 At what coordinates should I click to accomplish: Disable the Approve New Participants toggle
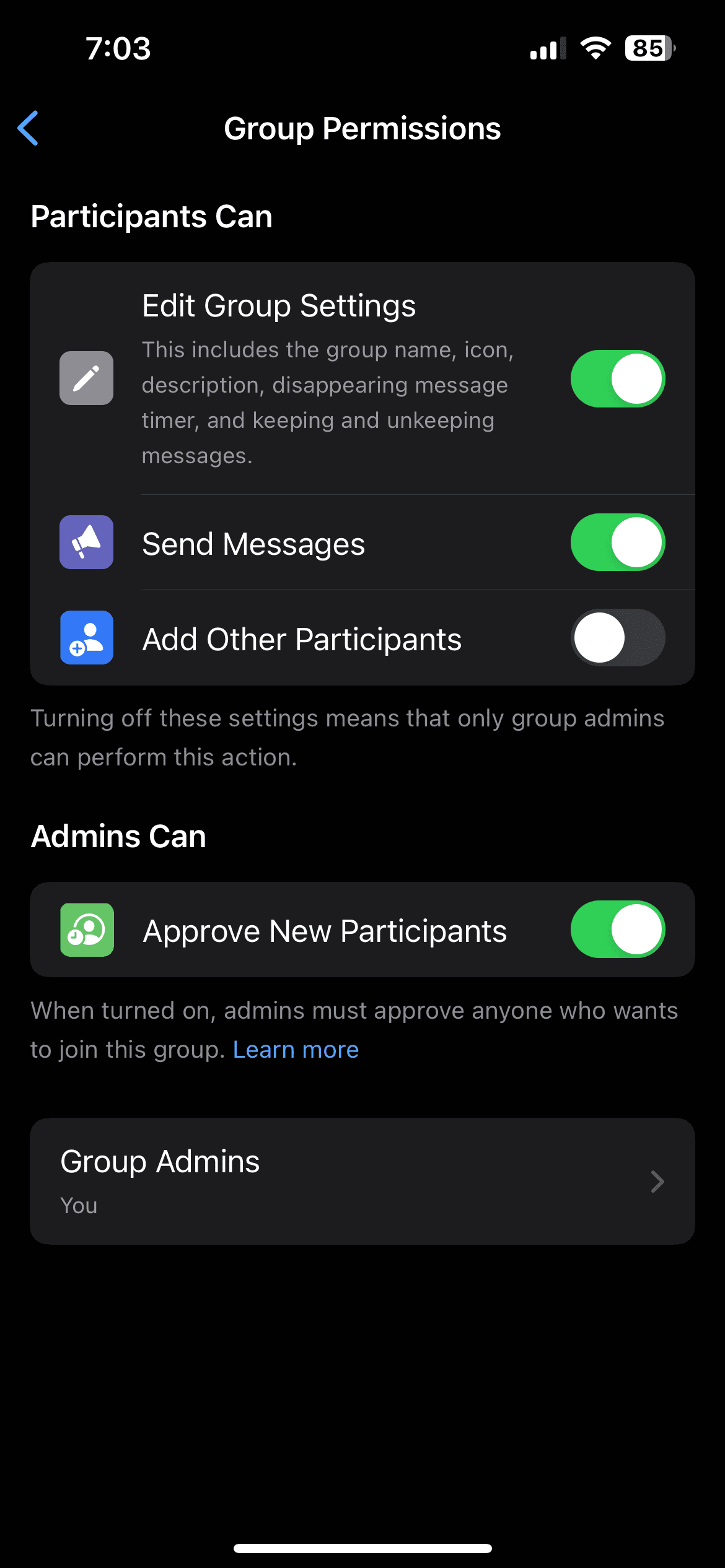click(617, 930)
